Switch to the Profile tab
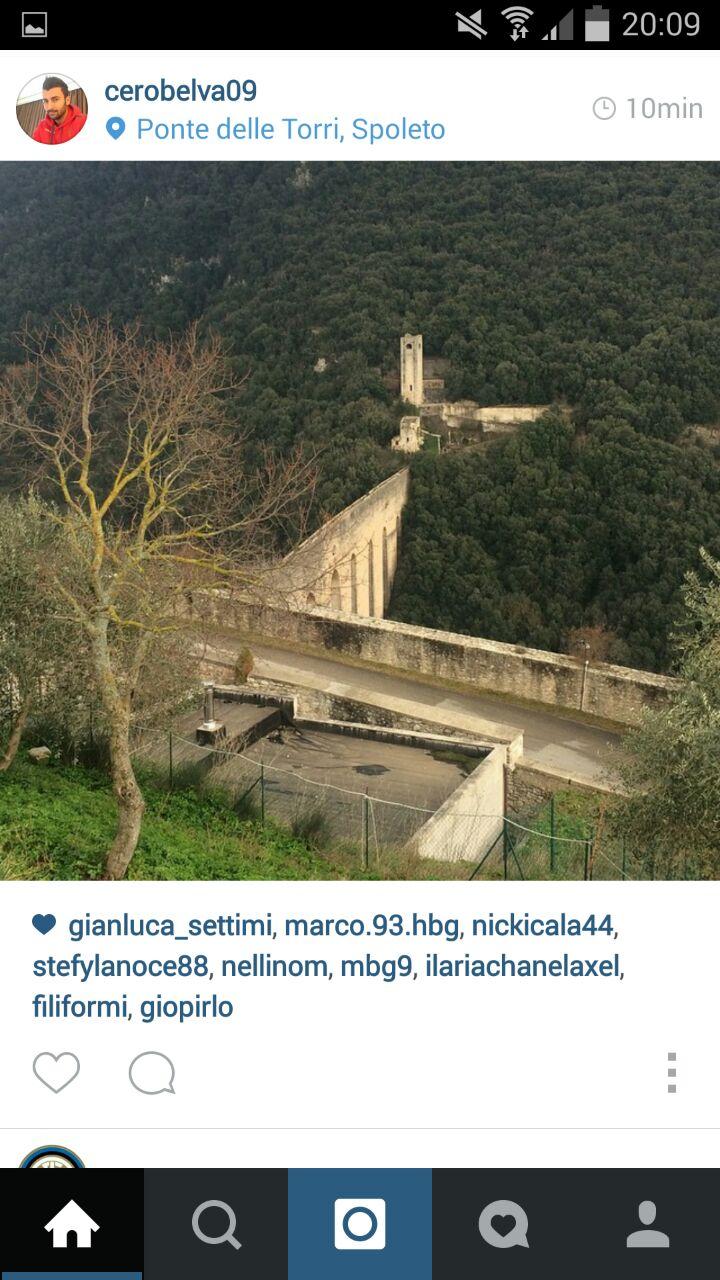The height and width of the screenshot is (1280, 720). (648, 1224)
